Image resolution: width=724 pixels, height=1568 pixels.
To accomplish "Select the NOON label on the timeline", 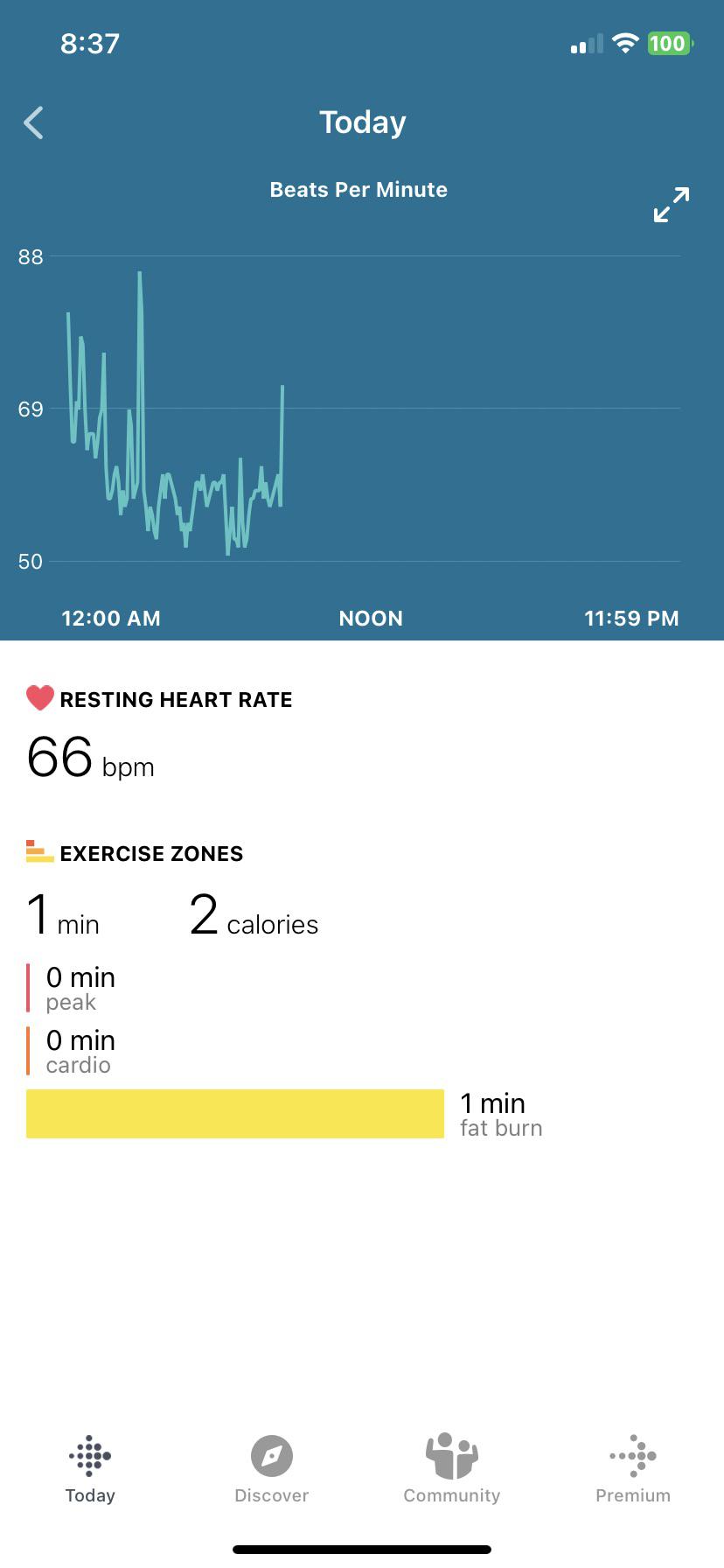I will click(x=370, y=619).
